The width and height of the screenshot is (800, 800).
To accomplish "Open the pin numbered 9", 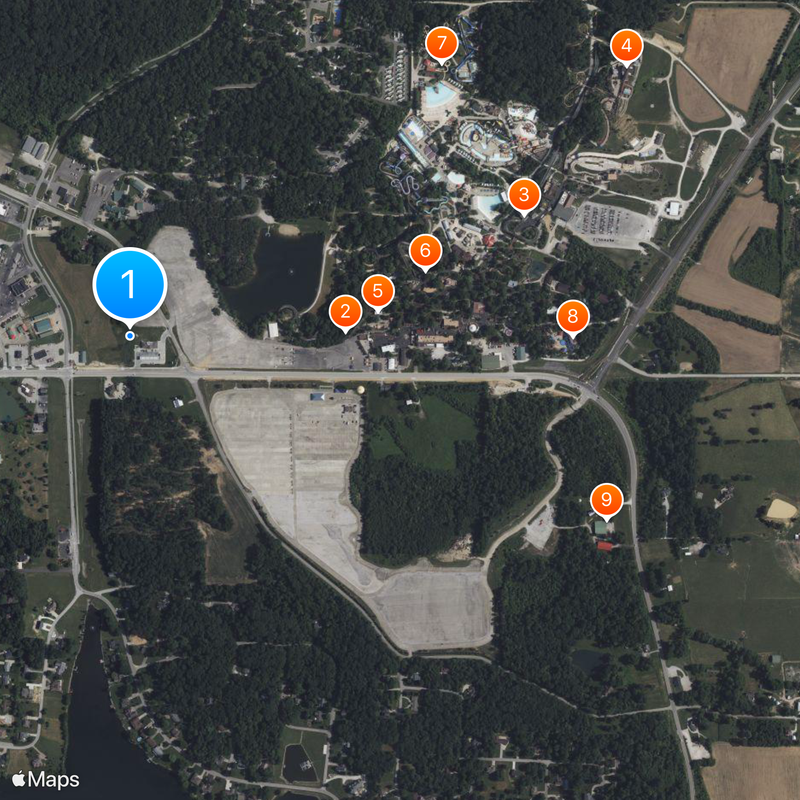I will (x=606, y=499).
